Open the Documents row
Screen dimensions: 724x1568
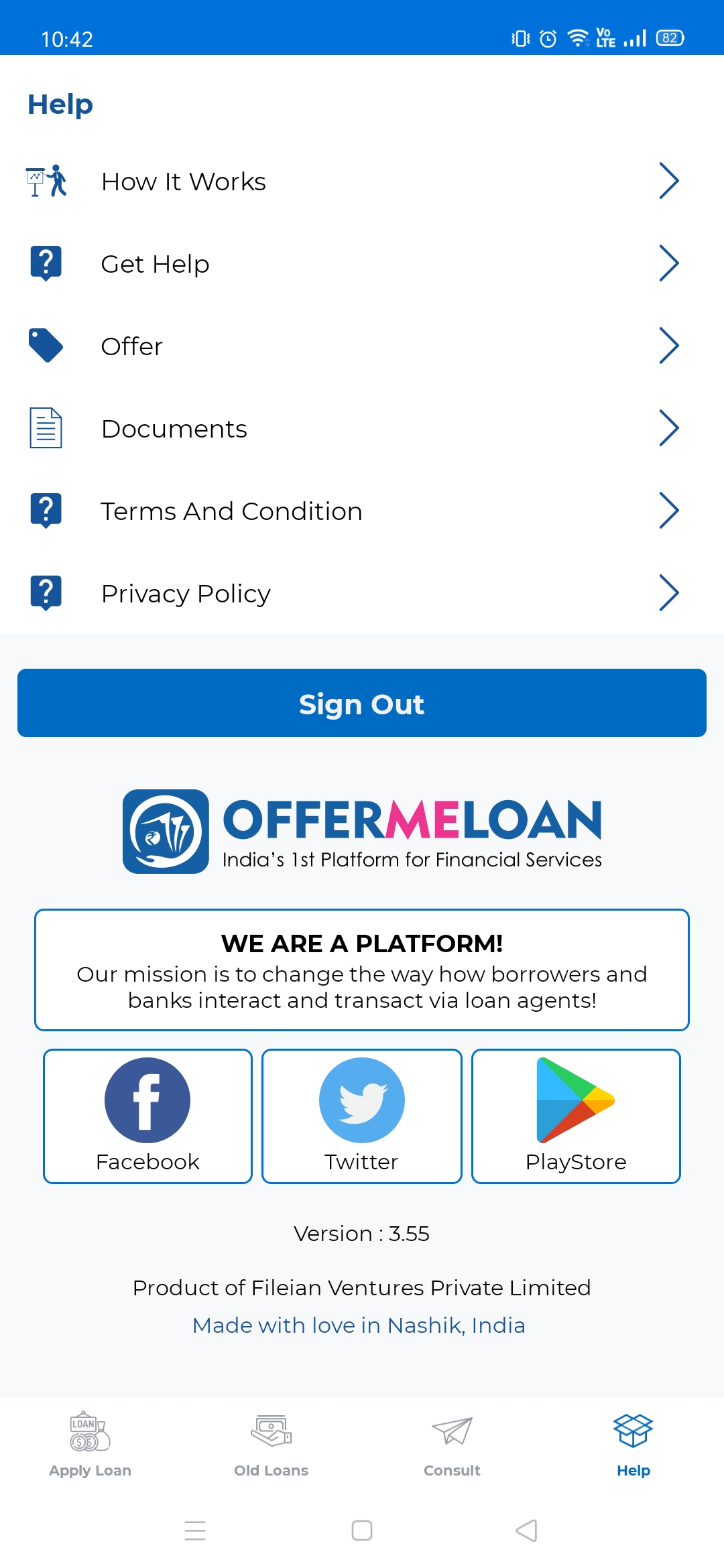(x=362, y=428)
